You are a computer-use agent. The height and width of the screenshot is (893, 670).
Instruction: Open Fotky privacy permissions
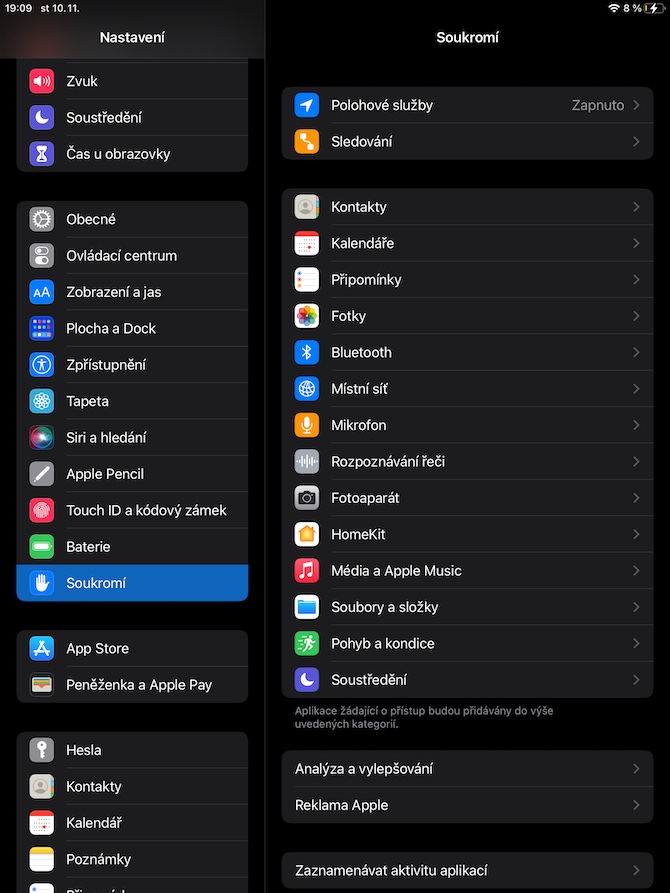click(467, 316)
